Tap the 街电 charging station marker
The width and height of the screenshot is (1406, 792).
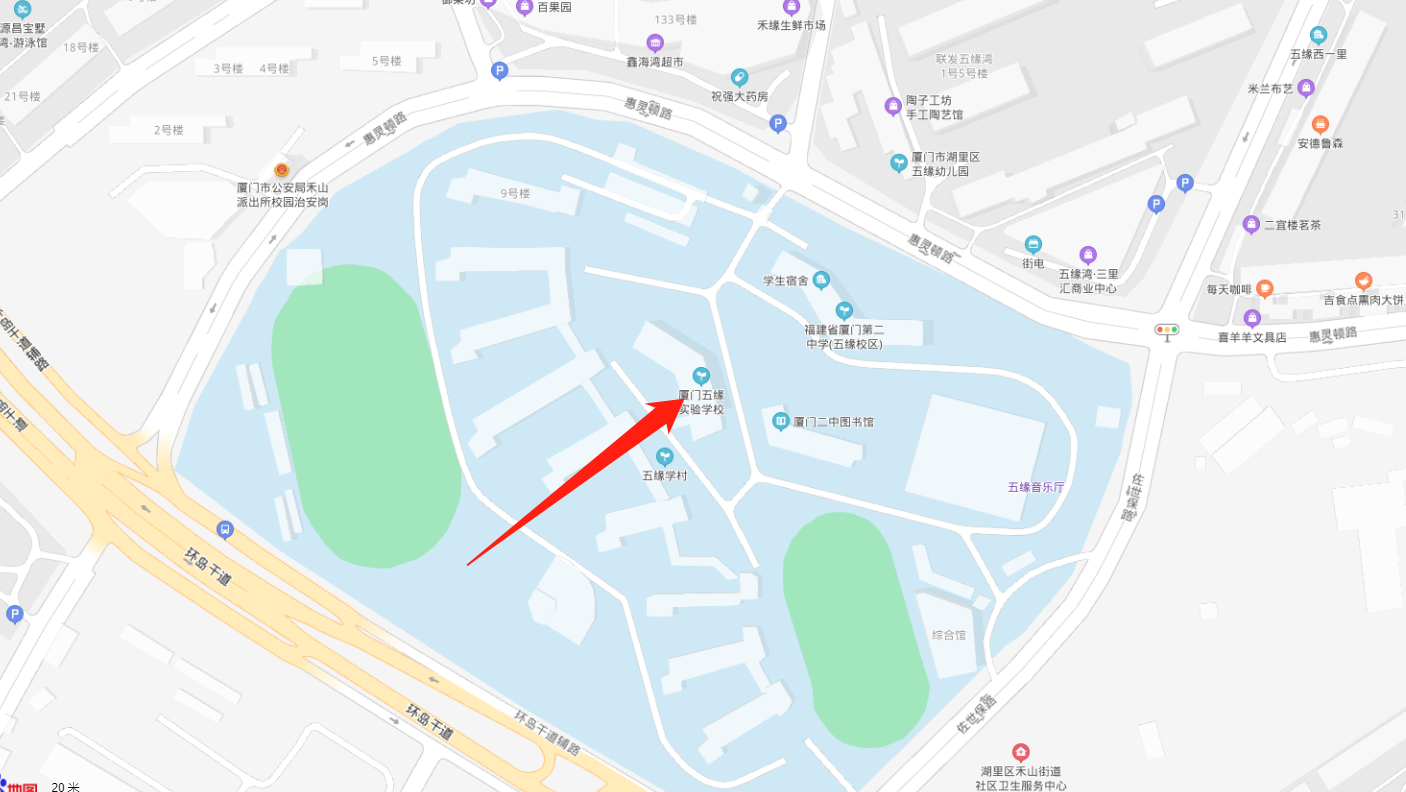(1033, 245)
